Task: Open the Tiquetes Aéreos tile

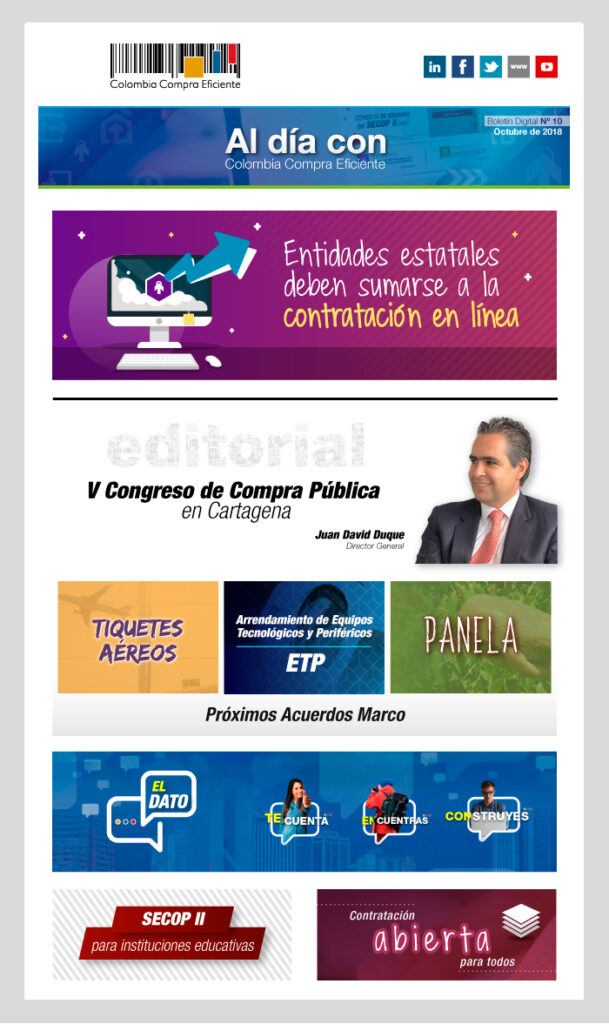Action: tap(138, 637)
